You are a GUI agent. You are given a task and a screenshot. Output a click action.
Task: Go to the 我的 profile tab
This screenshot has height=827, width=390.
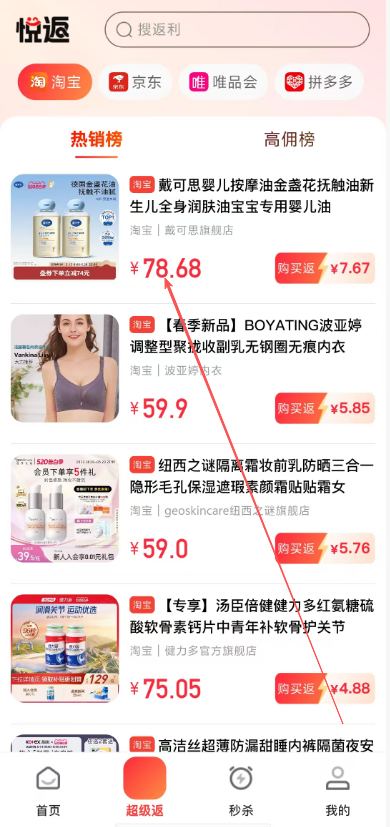tap(338, 790)
